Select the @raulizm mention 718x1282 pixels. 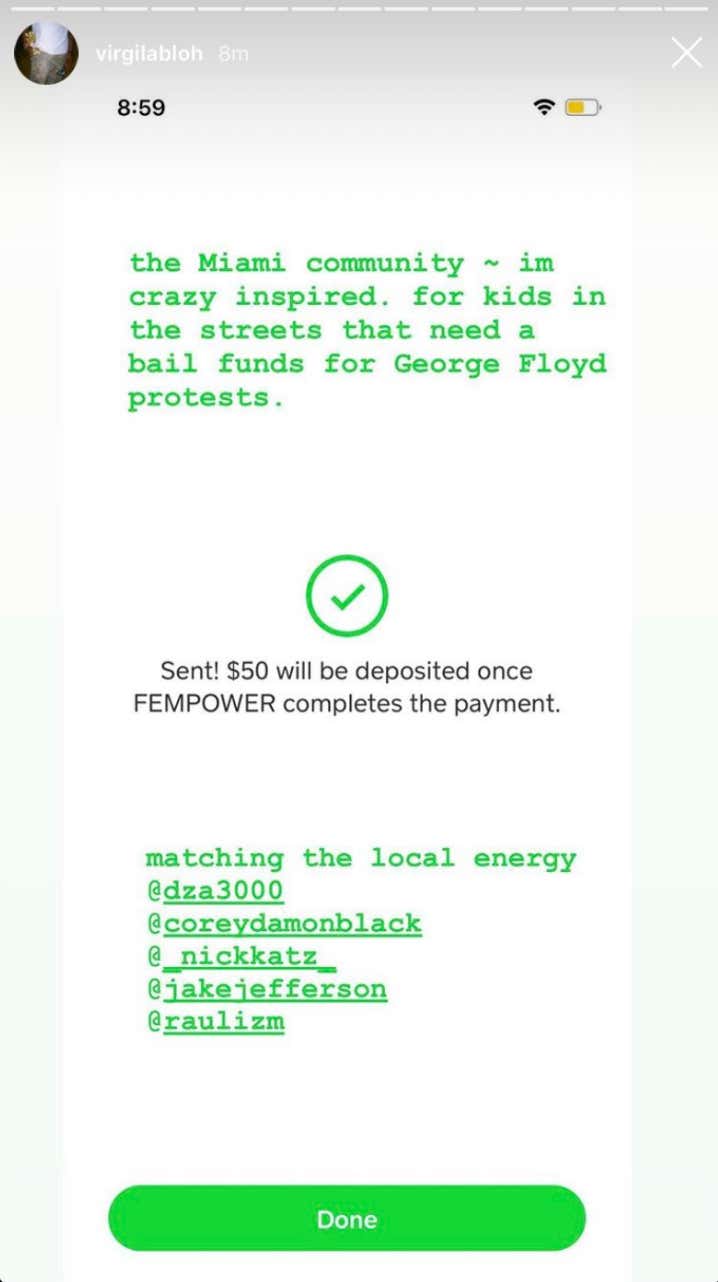pyautogui.click(x=215, y=1023)
